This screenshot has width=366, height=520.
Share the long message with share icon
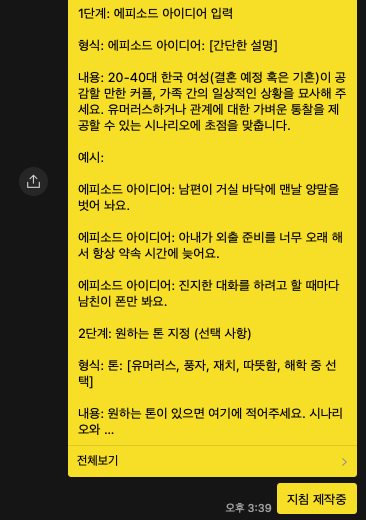[x=33, y=182]
